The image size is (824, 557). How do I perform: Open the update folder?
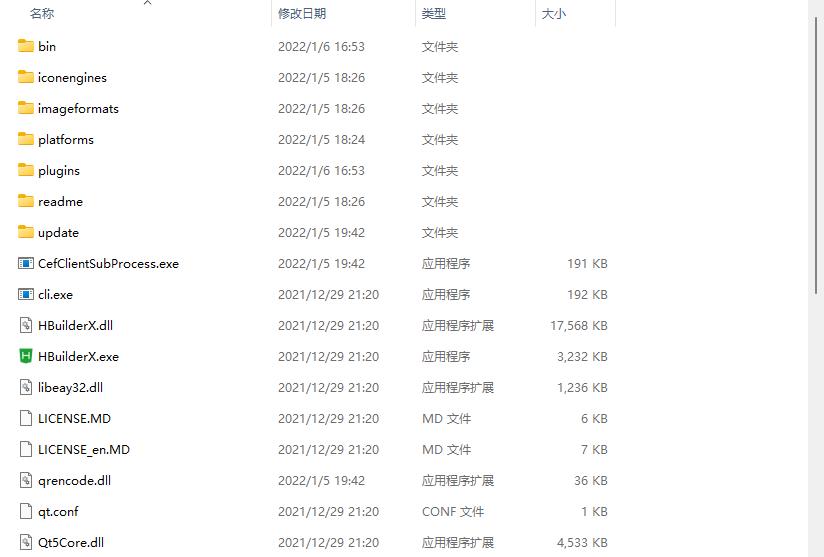(58, 232)
